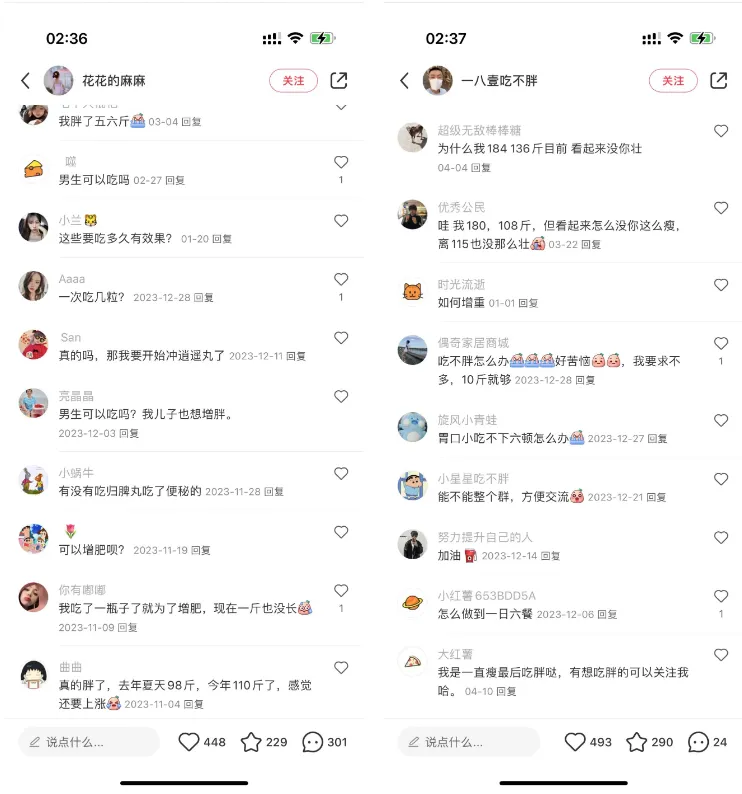
Task: Reply to 努力提升自己的人's 加油 comment
Action: pos(550,555)
